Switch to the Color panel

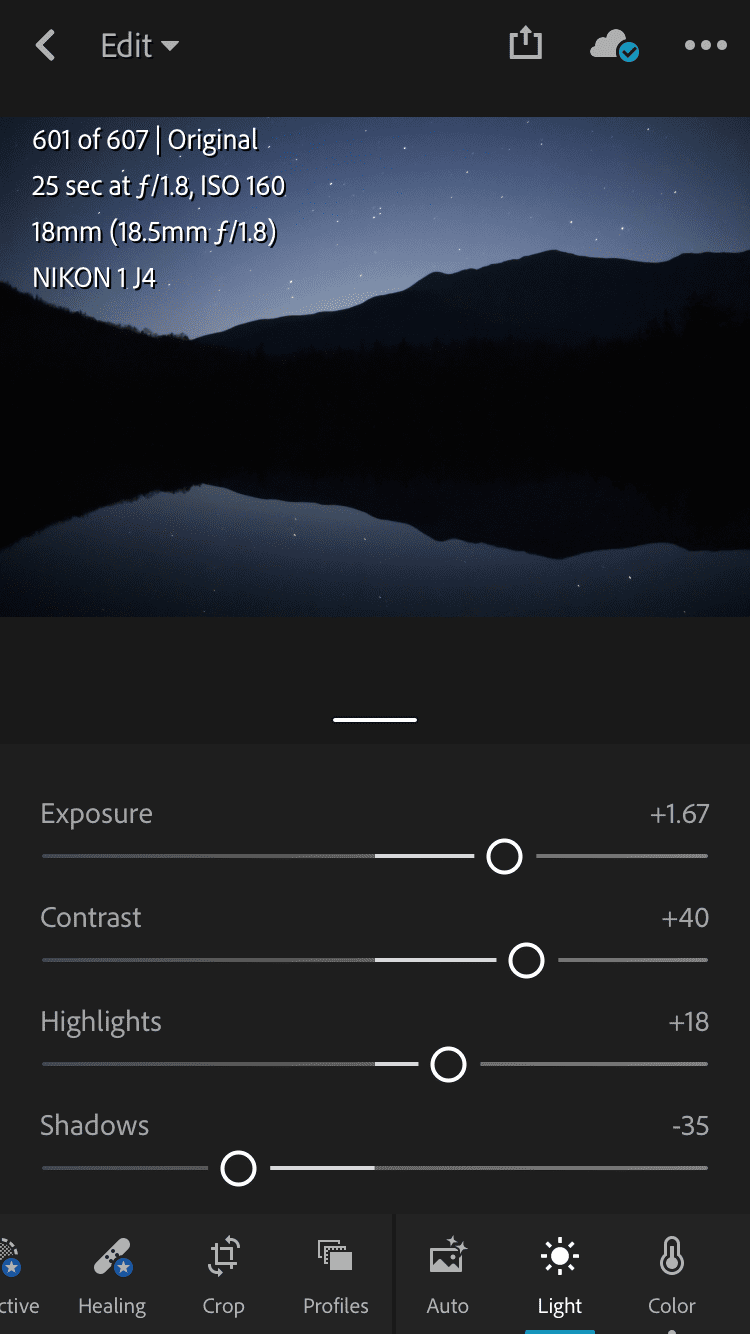coord(672,1275)
